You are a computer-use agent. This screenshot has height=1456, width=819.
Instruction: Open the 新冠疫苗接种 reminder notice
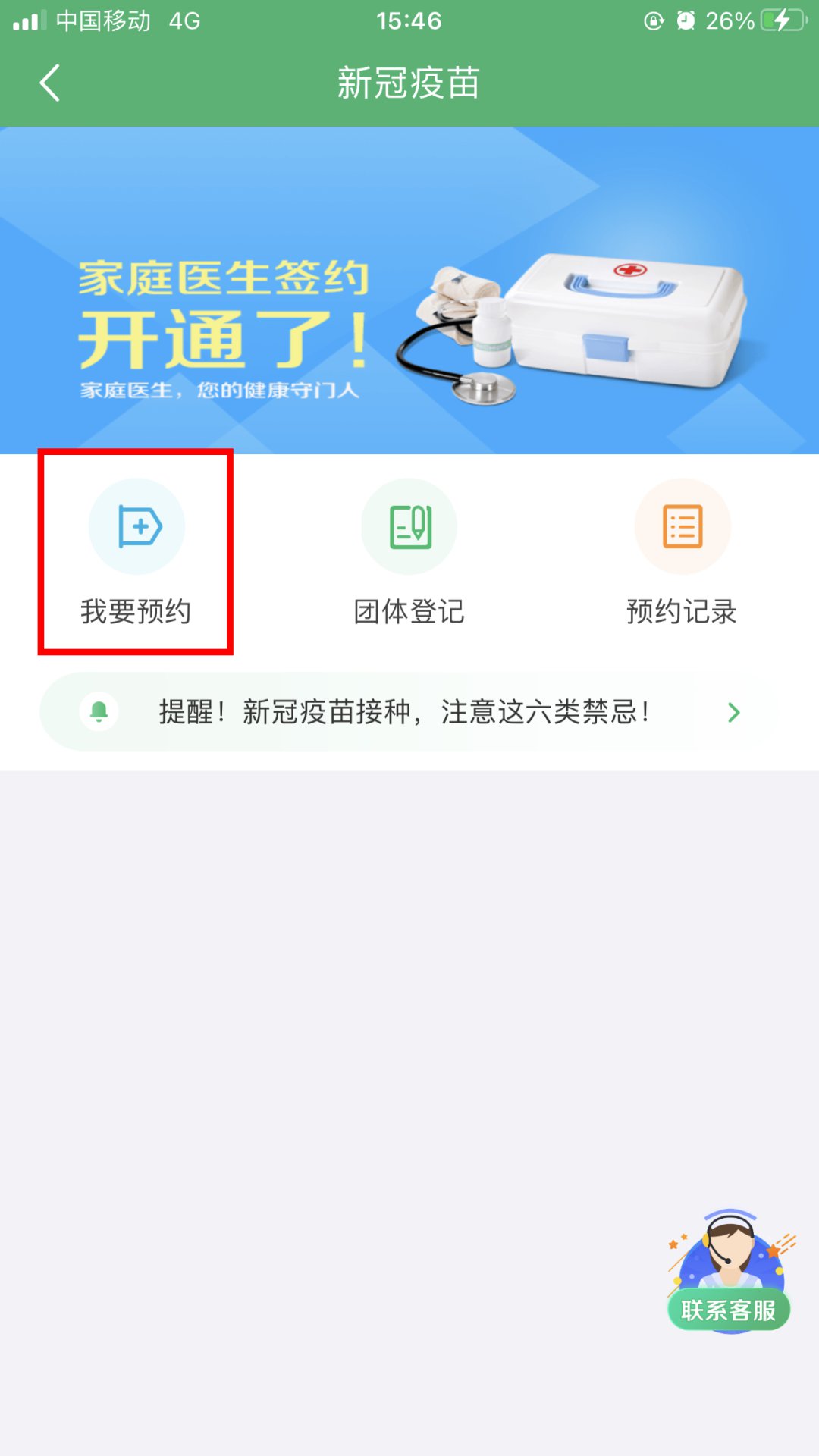tap(409, 711)
